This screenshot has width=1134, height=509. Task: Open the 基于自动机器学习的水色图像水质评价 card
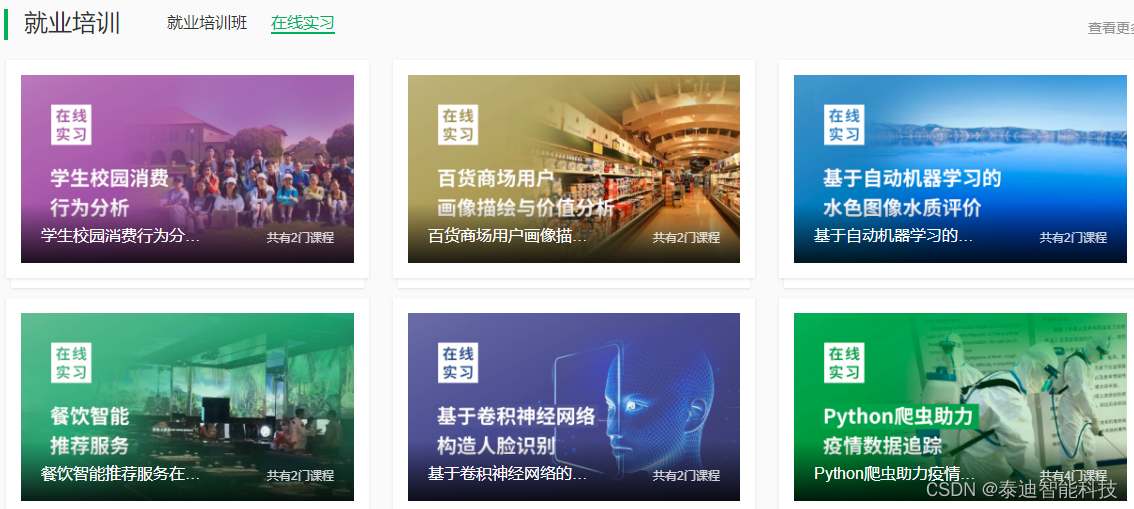(x=959, y=169)
